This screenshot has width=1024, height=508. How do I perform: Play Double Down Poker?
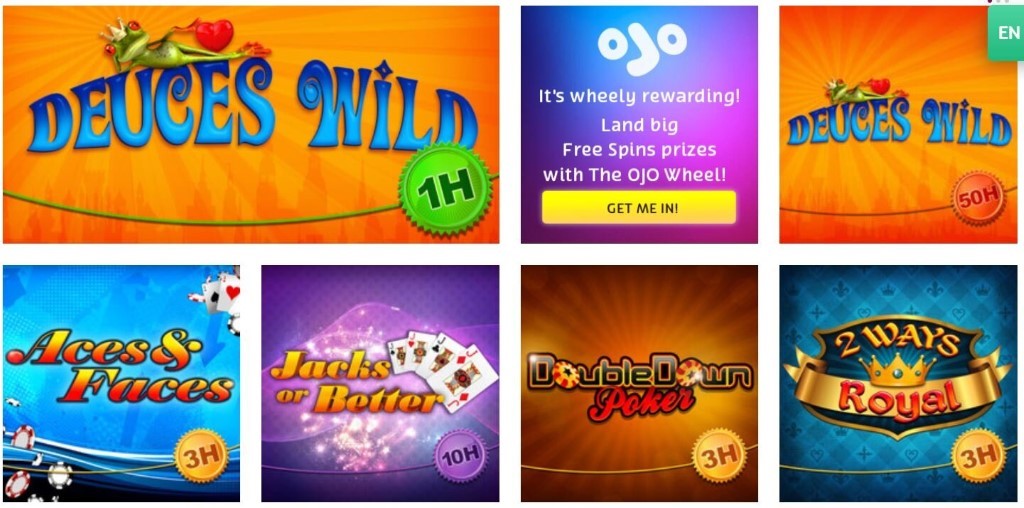coord(639,383)
